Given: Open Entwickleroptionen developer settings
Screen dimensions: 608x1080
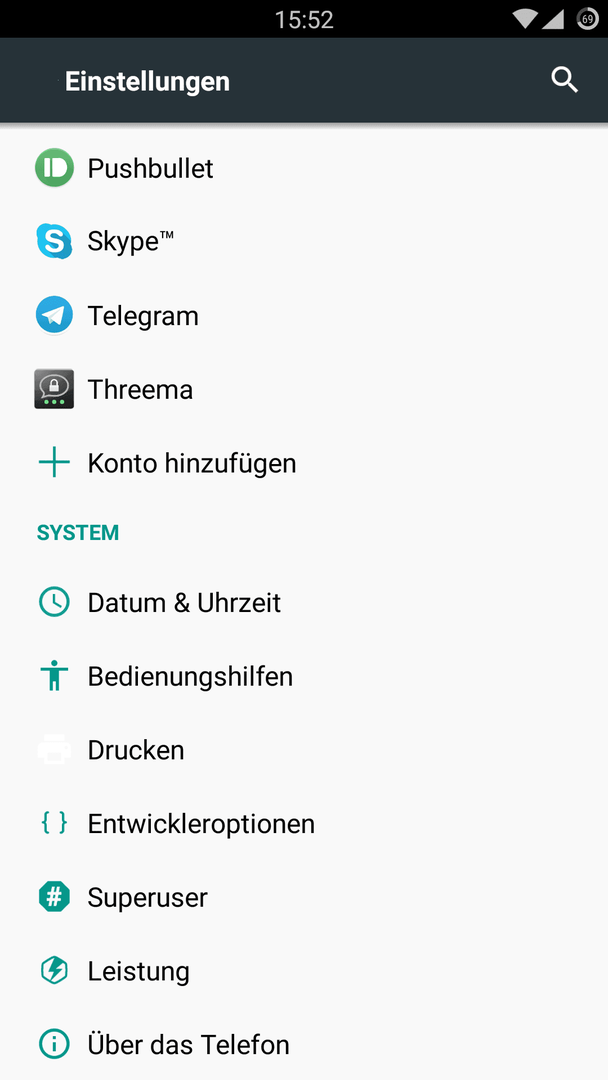Looking at the screenshot, I should 304,824.
